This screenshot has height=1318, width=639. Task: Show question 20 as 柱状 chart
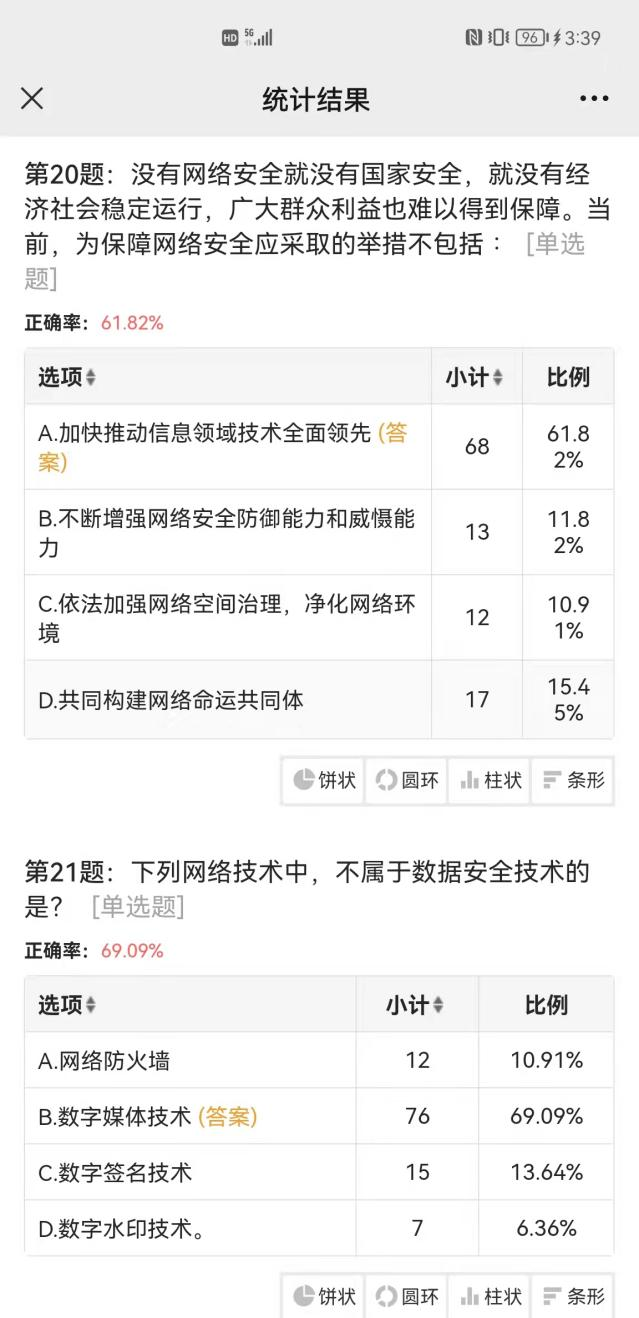pos(490,781)
